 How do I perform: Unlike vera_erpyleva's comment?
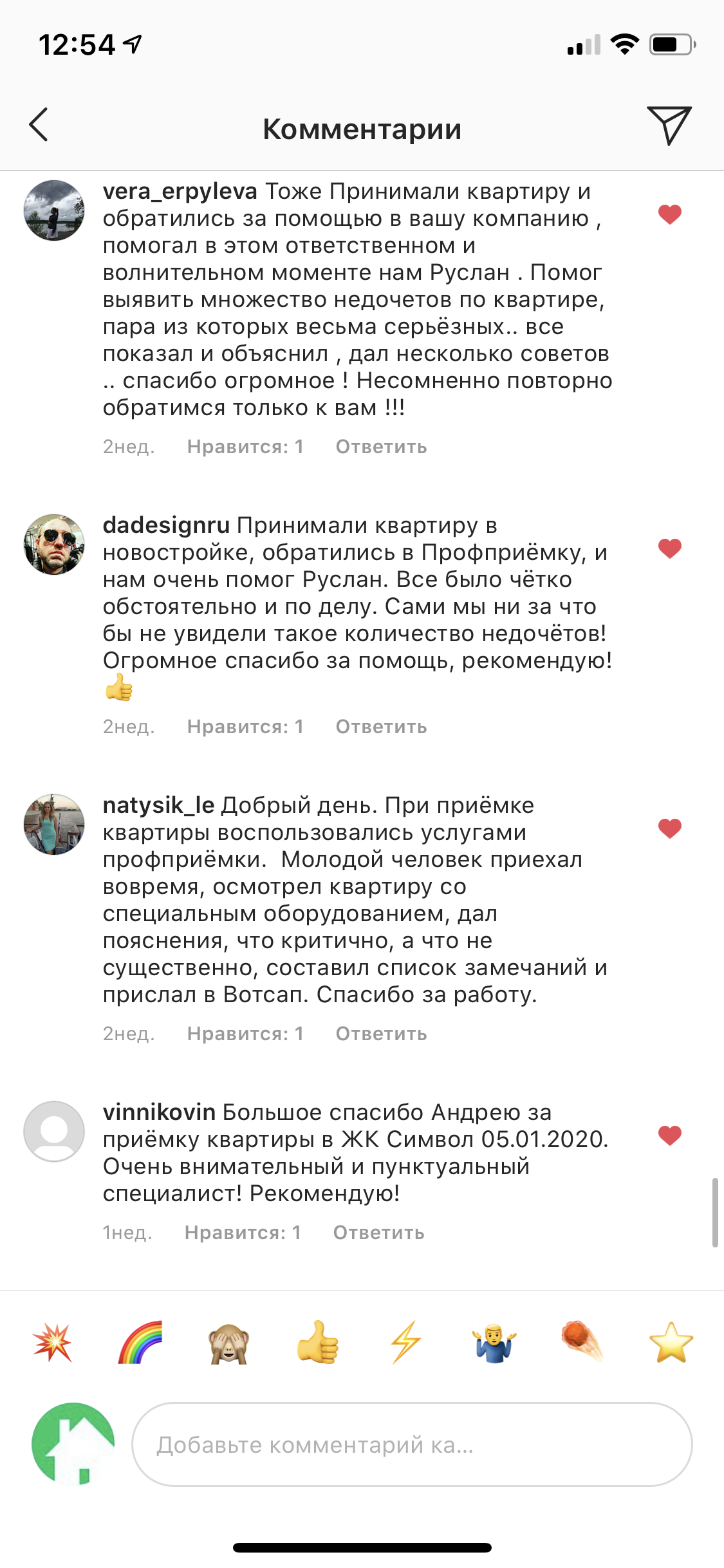[669, 214]
